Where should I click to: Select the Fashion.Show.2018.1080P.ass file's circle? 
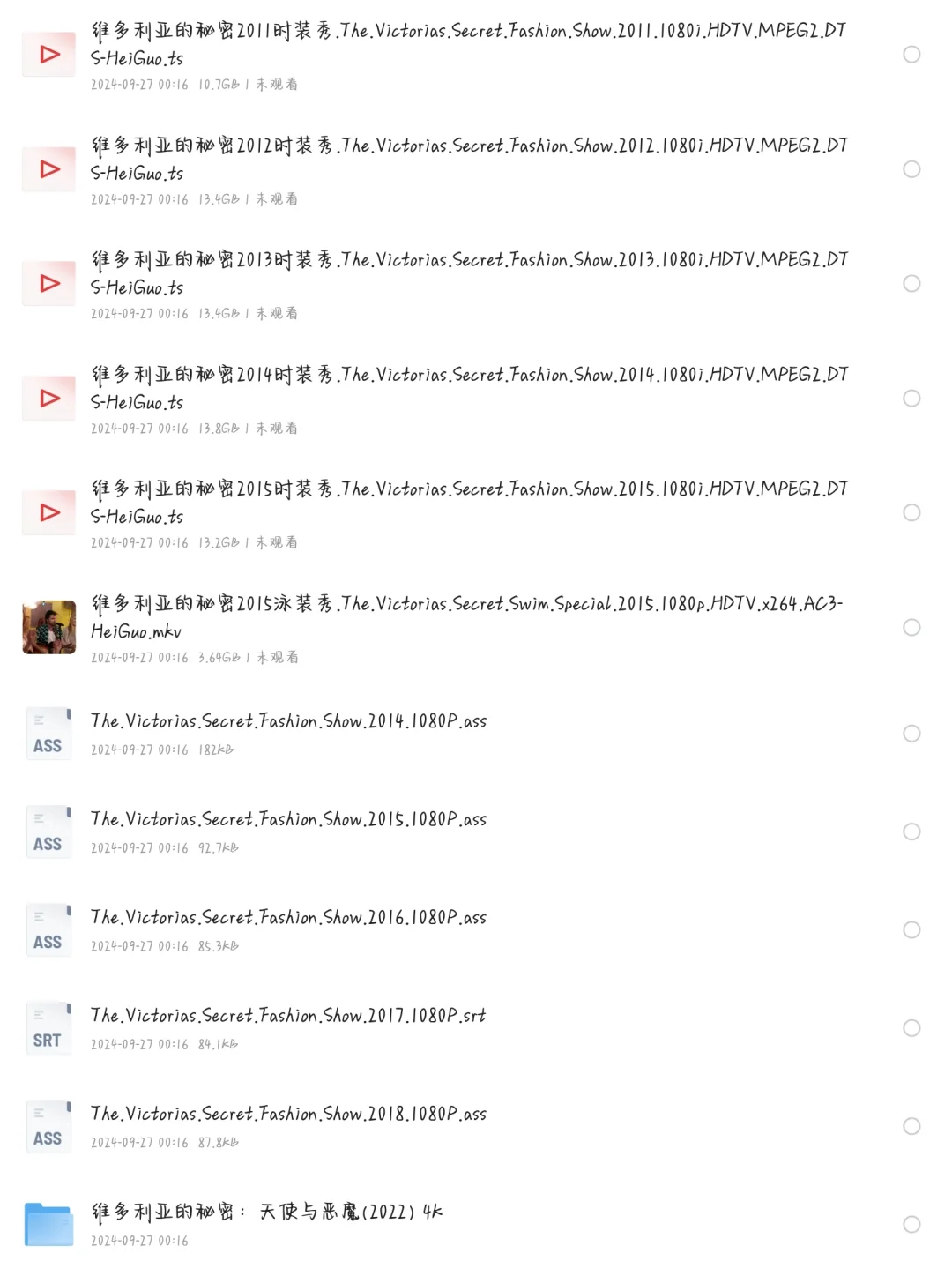click(x=911, y=1126)
